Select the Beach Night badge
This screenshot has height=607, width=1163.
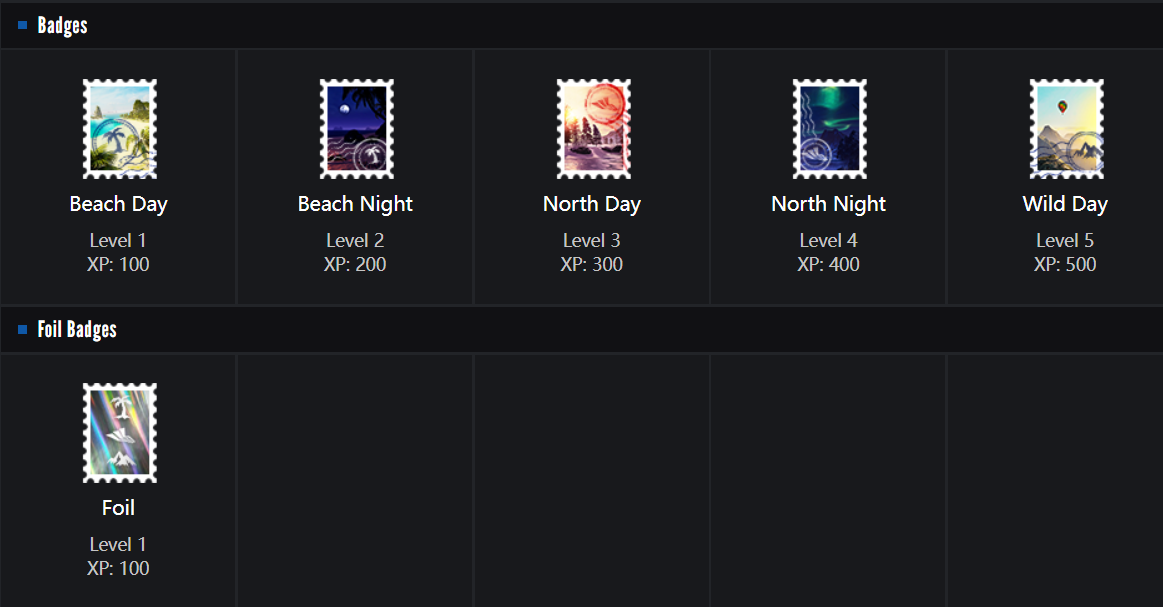click(x=356, y=129)
